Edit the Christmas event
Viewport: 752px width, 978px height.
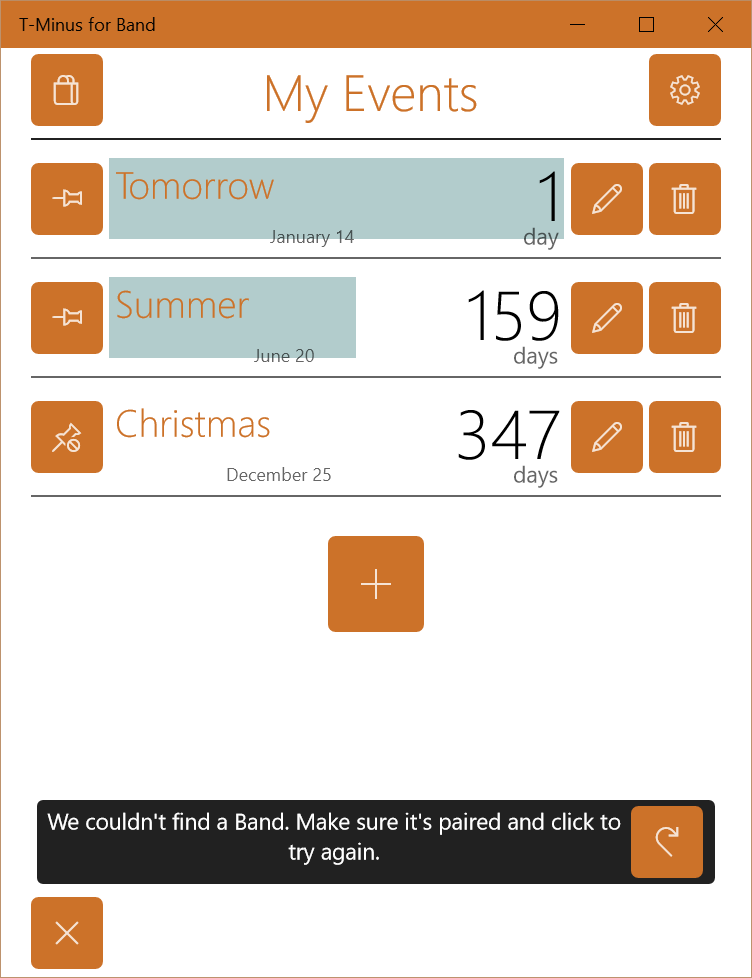pyautogui.click(x=606, y=437)
